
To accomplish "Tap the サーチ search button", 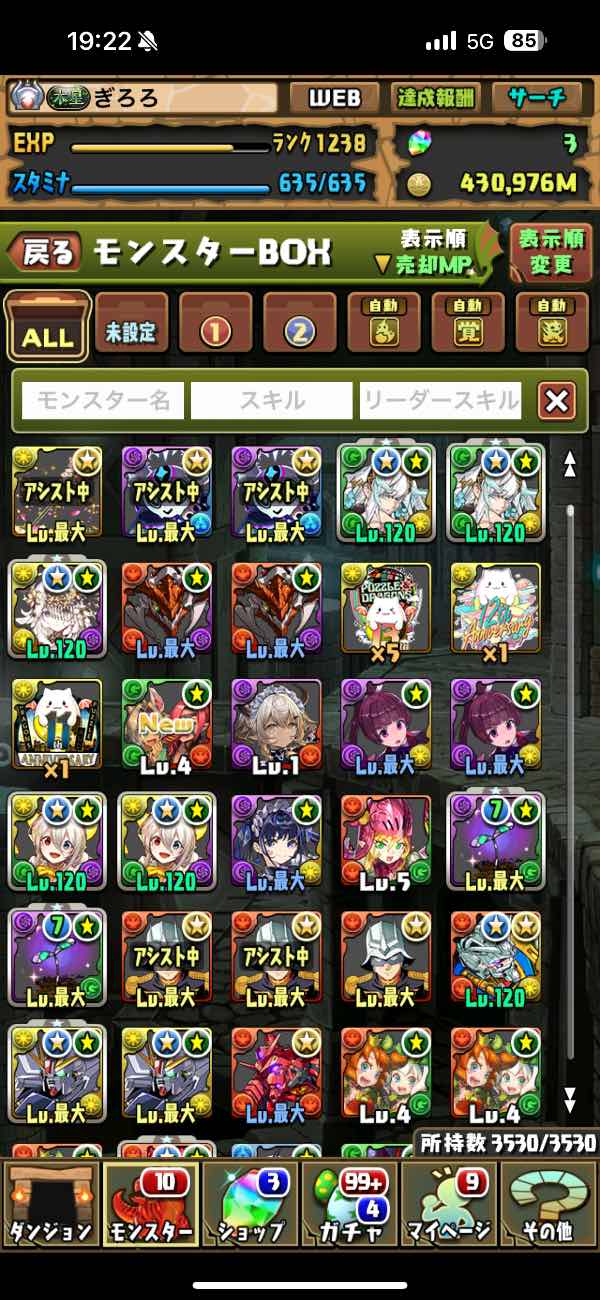I will (x=537, y=97).
